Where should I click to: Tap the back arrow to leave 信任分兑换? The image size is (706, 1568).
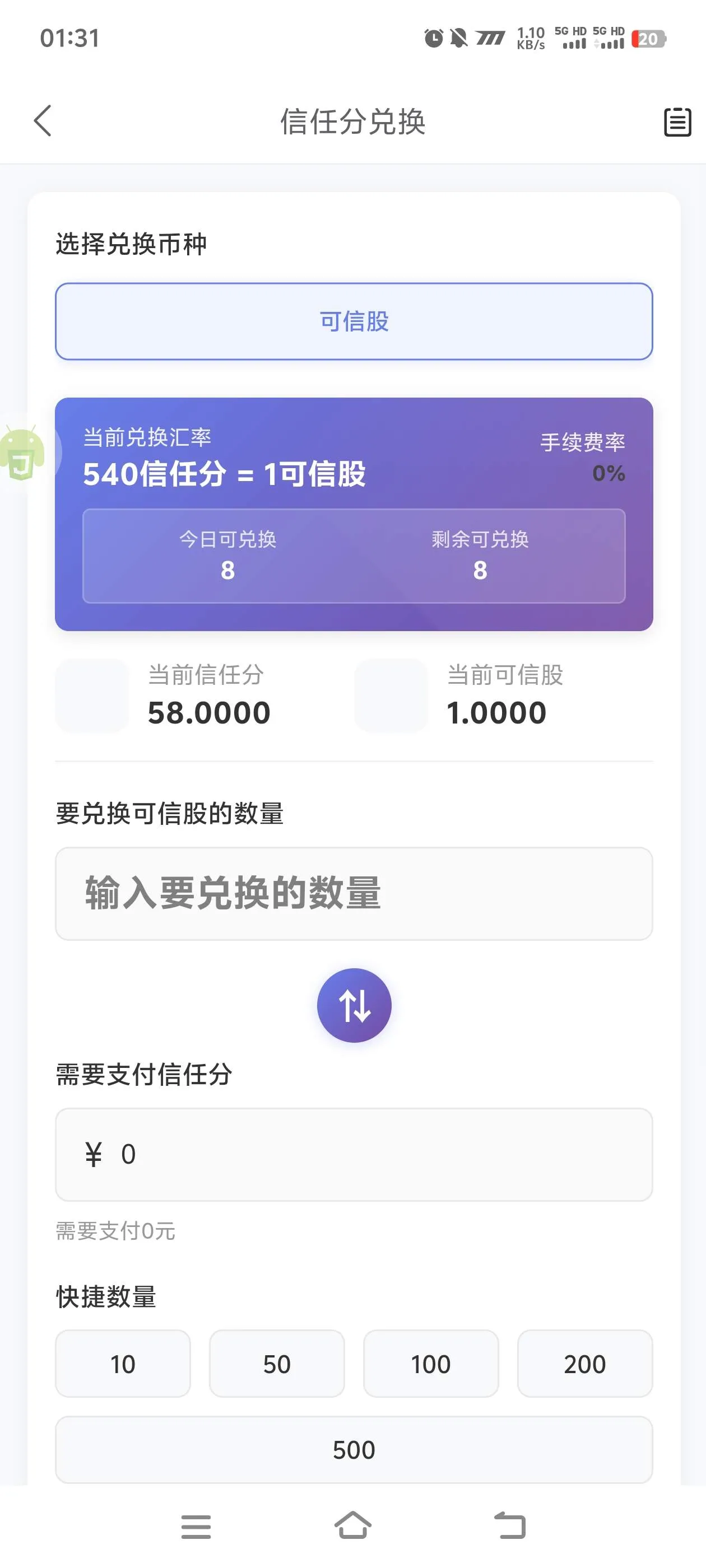click(41, 120)
